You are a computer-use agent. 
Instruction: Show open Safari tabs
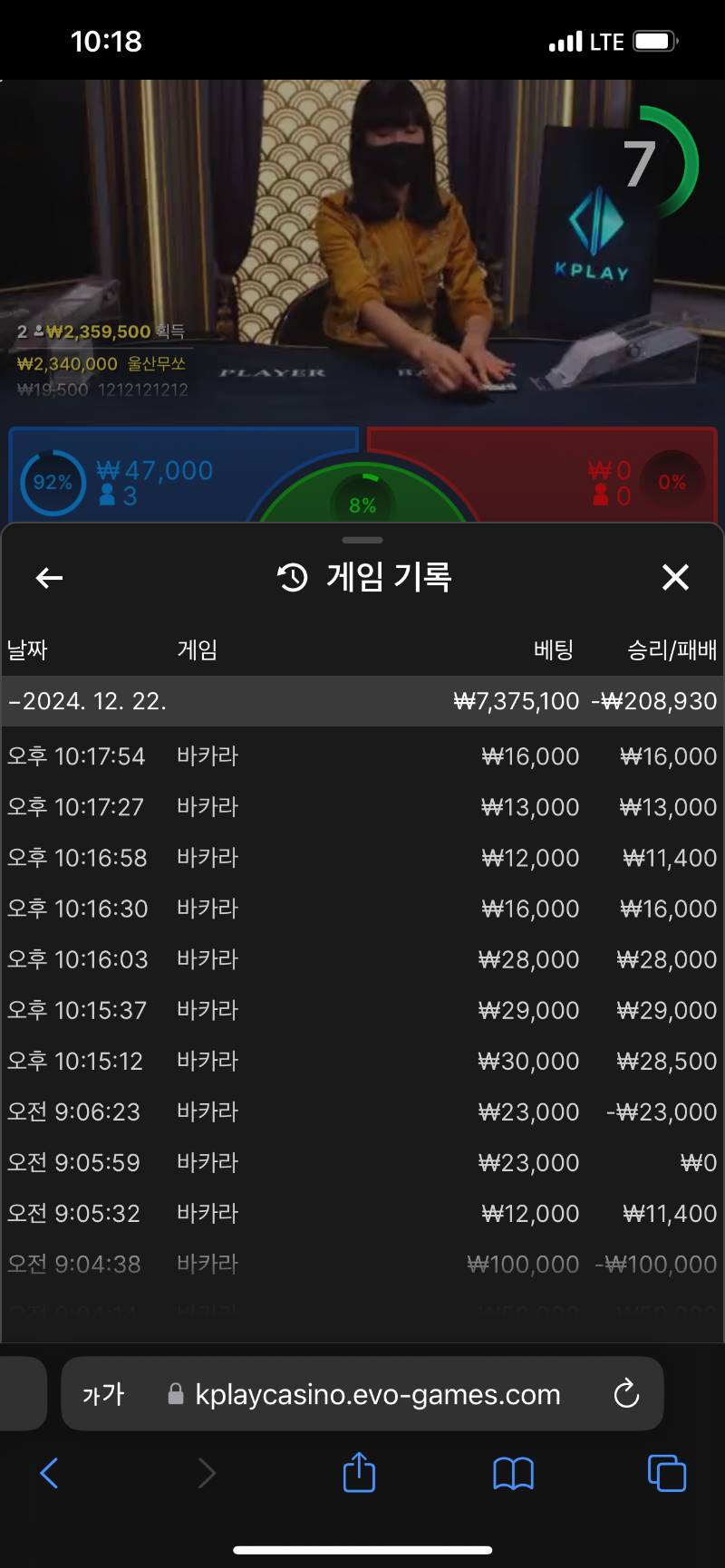pos(667,1473)
